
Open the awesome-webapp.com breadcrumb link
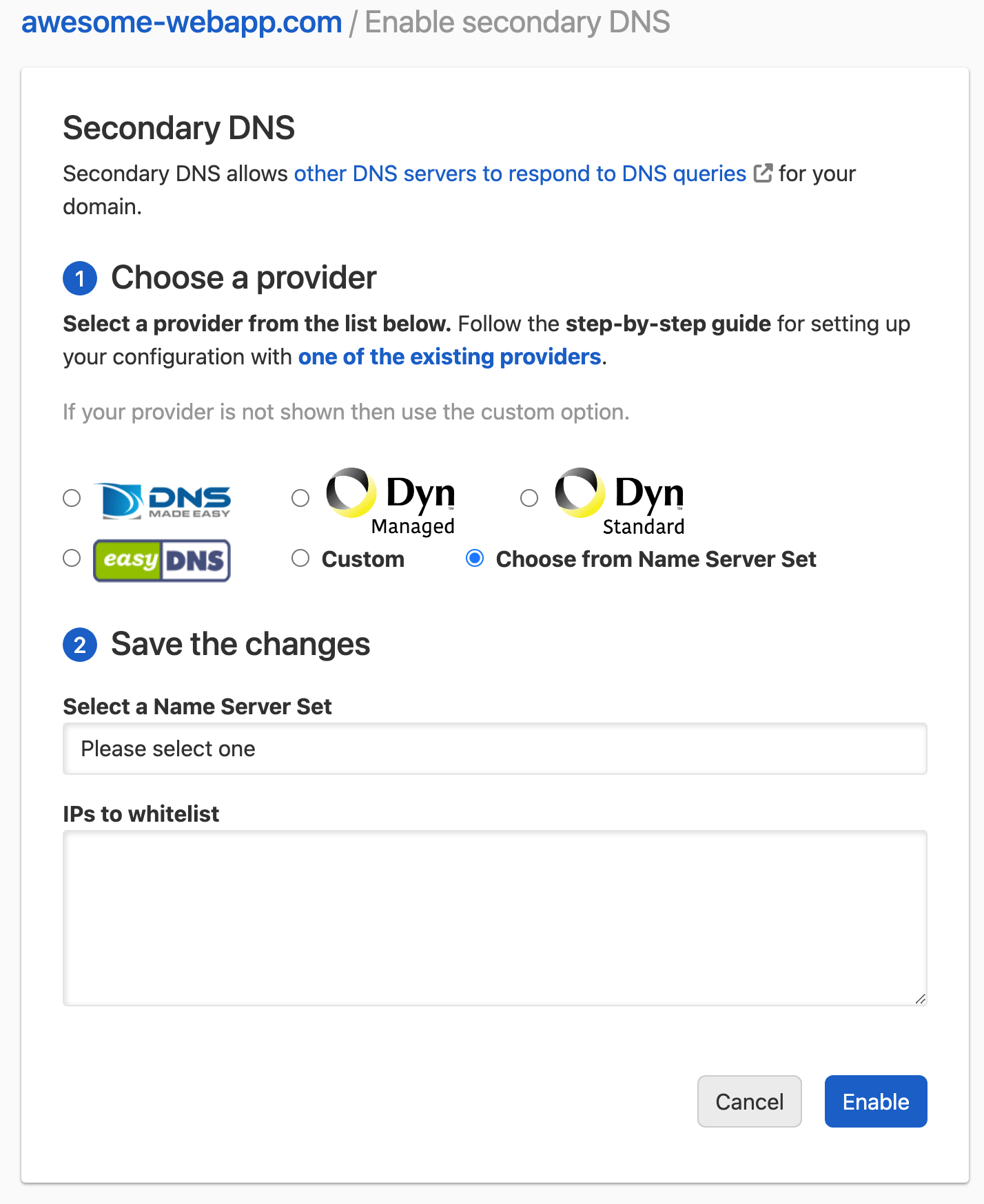coord(181,23)
